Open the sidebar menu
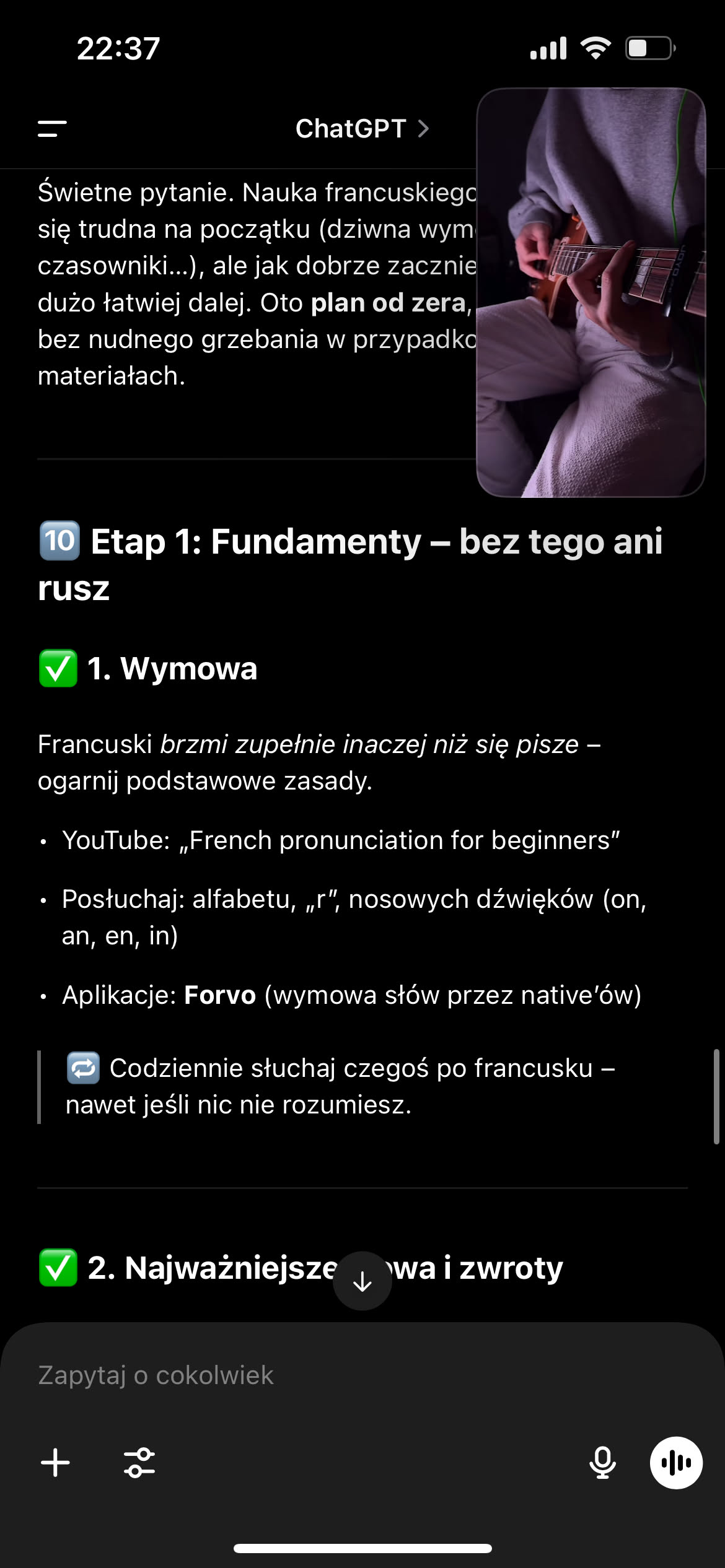 52,129
